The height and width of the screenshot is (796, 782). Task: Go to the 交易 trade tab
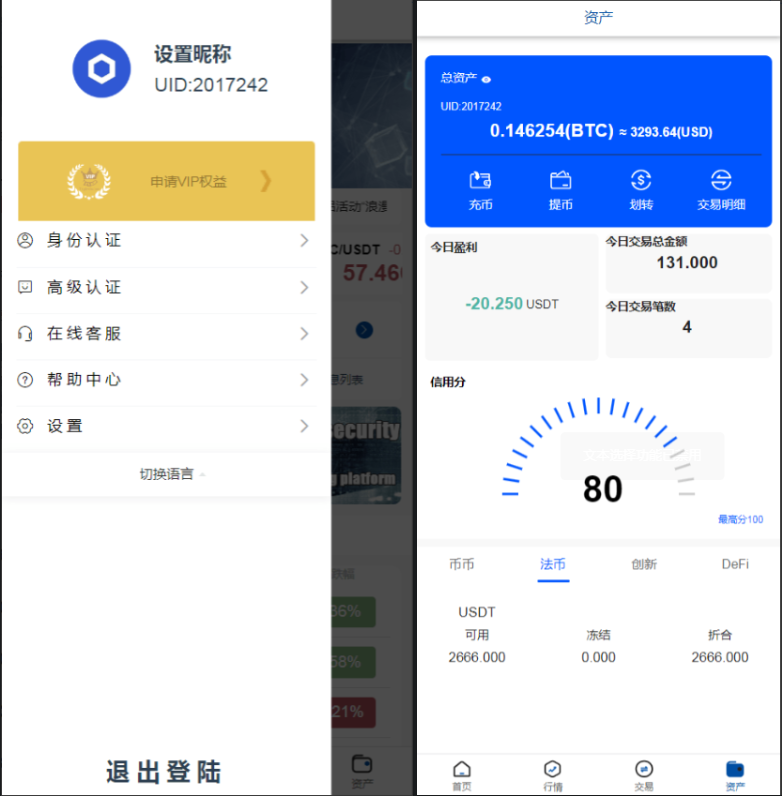point(643,774)
